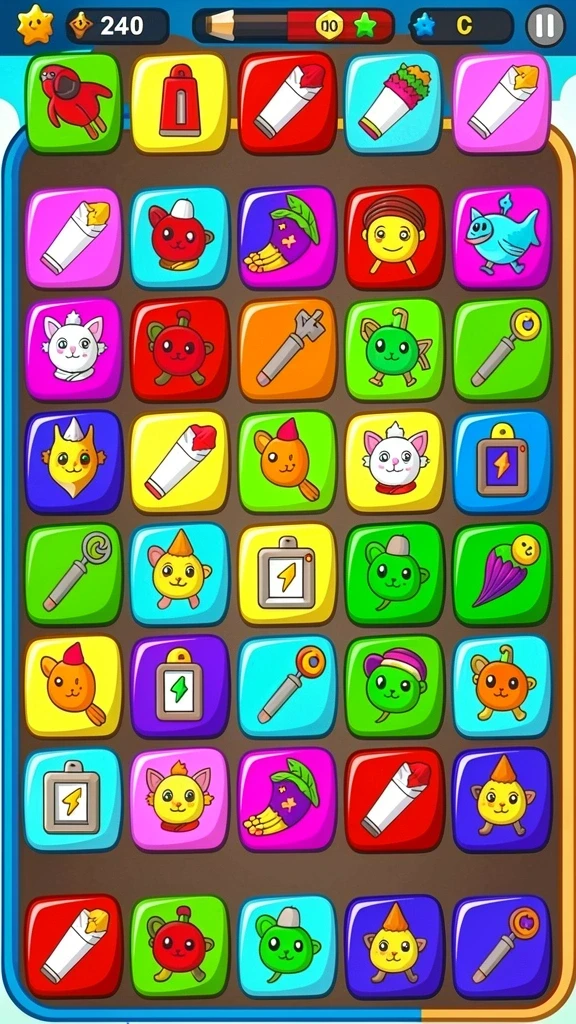The width and height of the screenshot is (576, 1024).
Task: Select the wrap with green topping tile
Action: click(x=394, y=103)
